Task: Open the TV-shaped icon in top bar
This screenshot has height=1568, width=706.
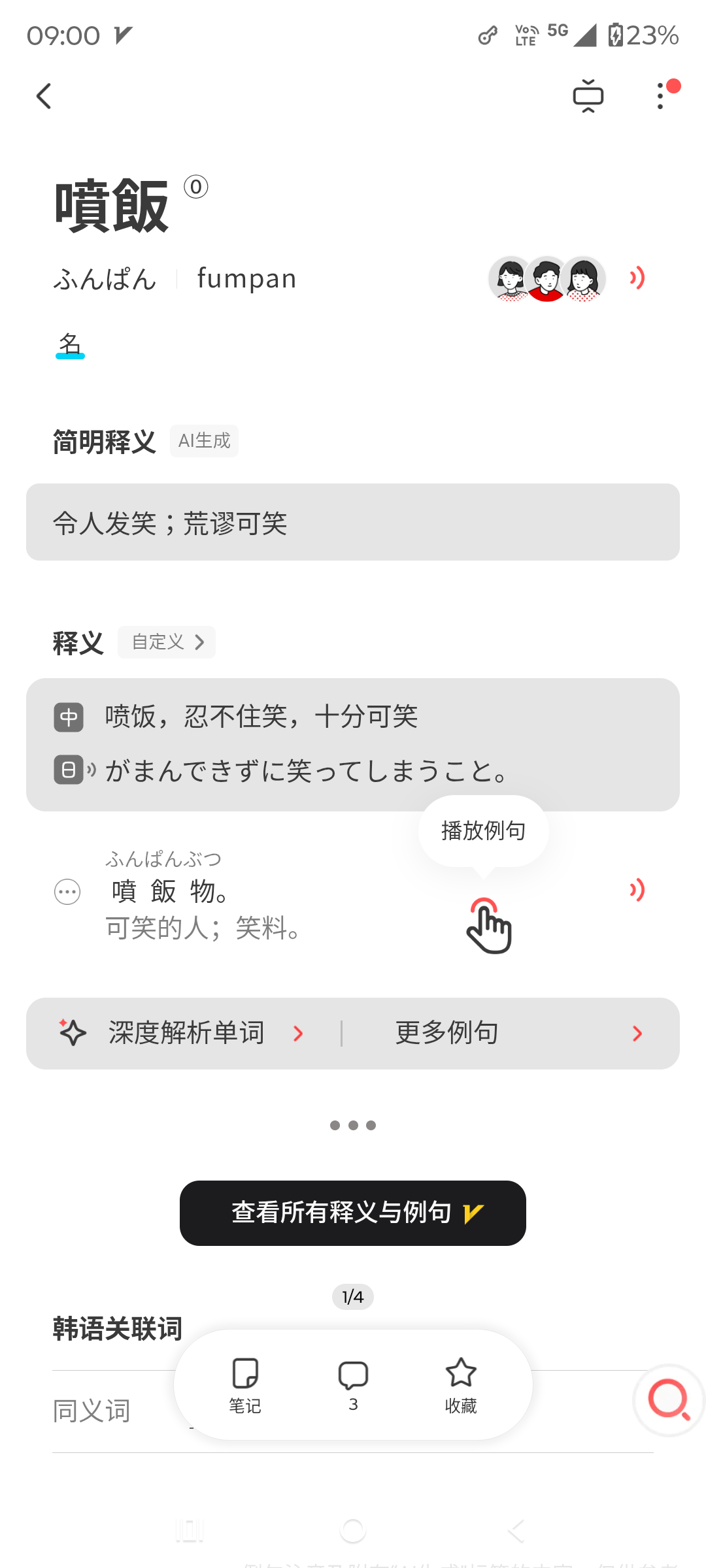Action: click(588, 96)
